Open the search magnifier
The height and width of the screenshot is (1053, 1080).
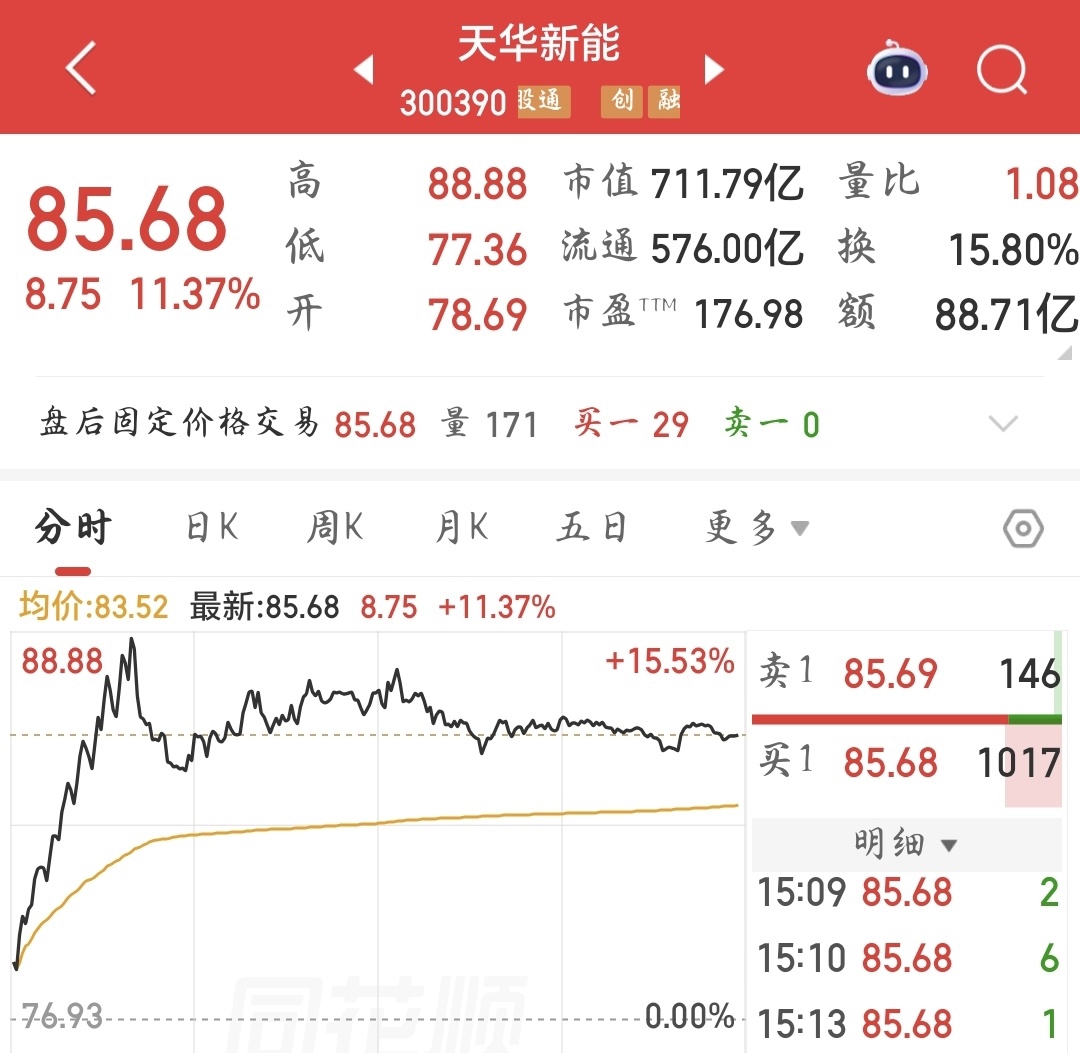pyautogui.click(x=1001, y=70)
